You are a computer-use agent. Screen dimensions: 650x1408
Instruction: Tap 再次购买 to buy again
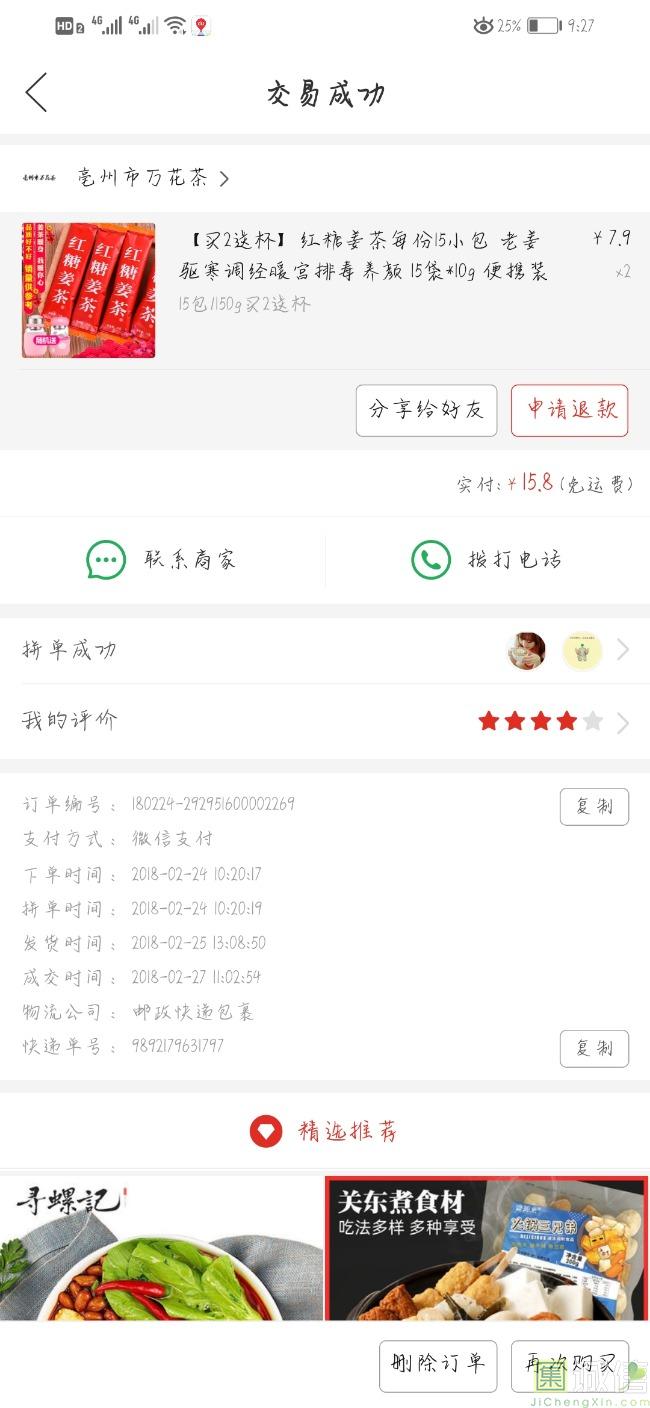tap(570, 1365)
